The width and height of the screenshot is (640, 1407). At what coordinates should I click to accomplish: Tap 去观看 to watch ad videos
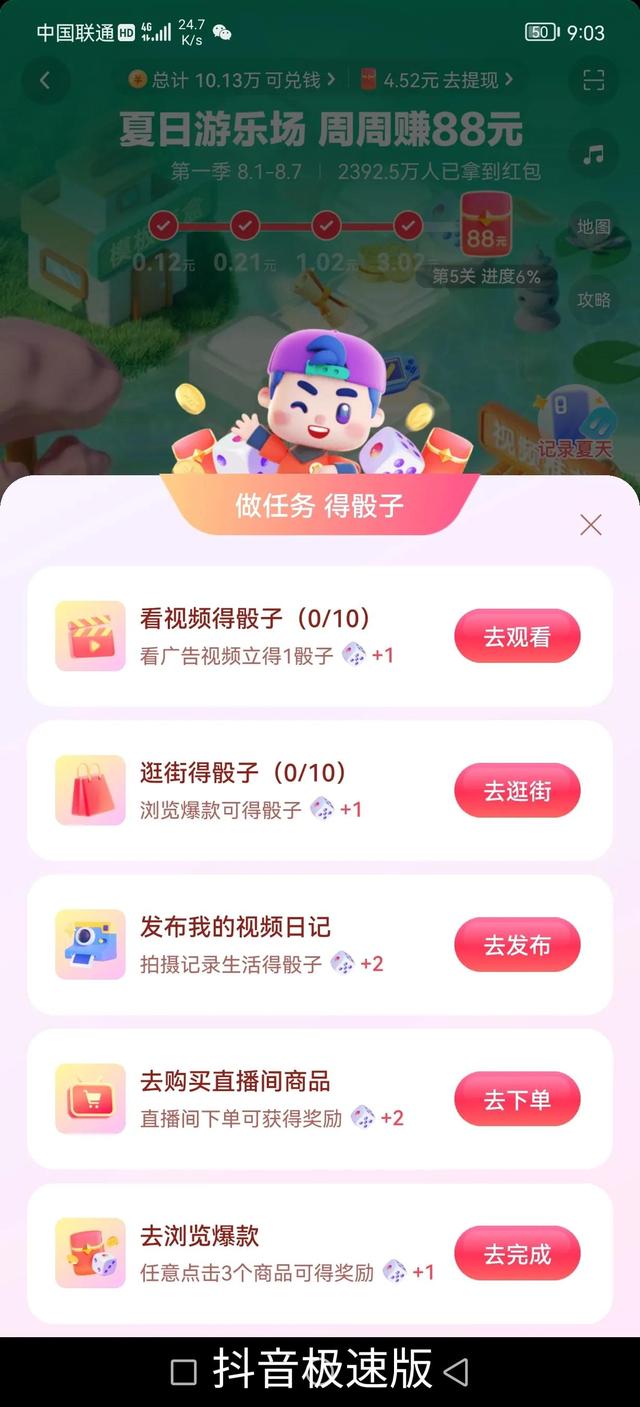point(517,637)
